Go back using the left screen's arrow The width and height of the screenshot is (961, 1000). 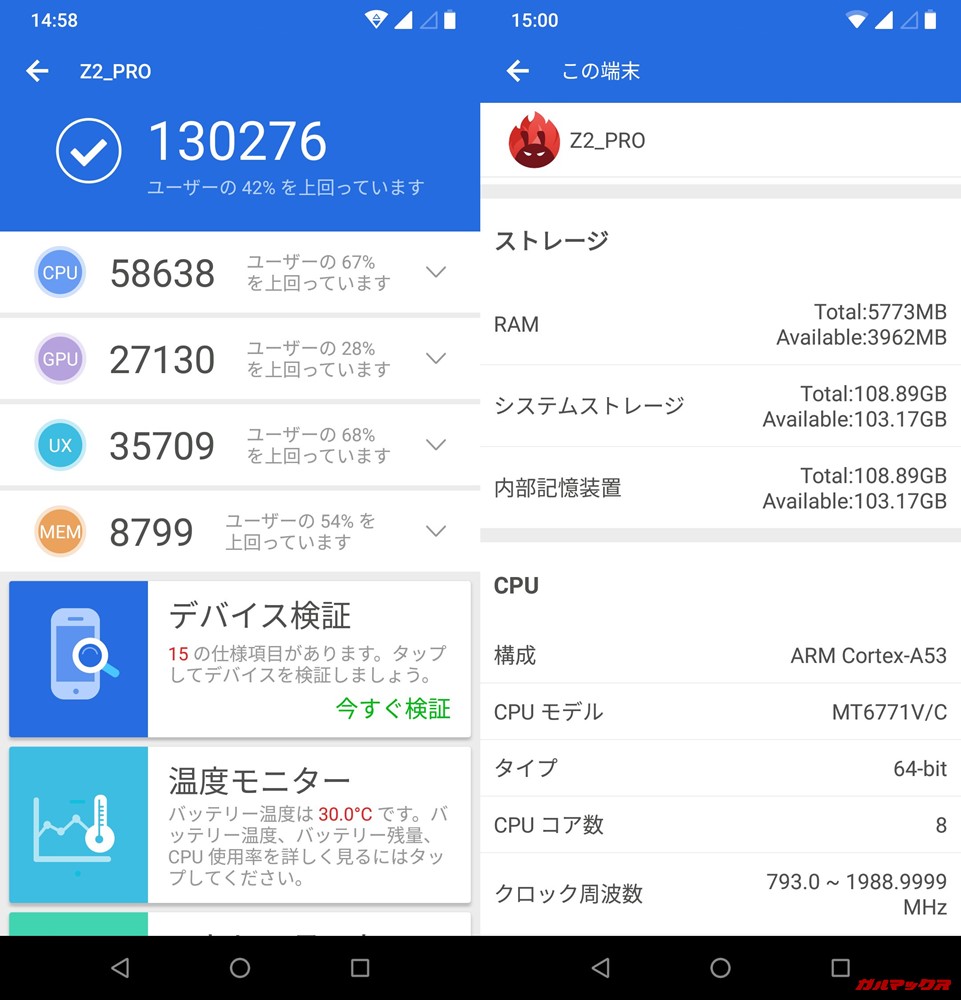coord(36,71)
